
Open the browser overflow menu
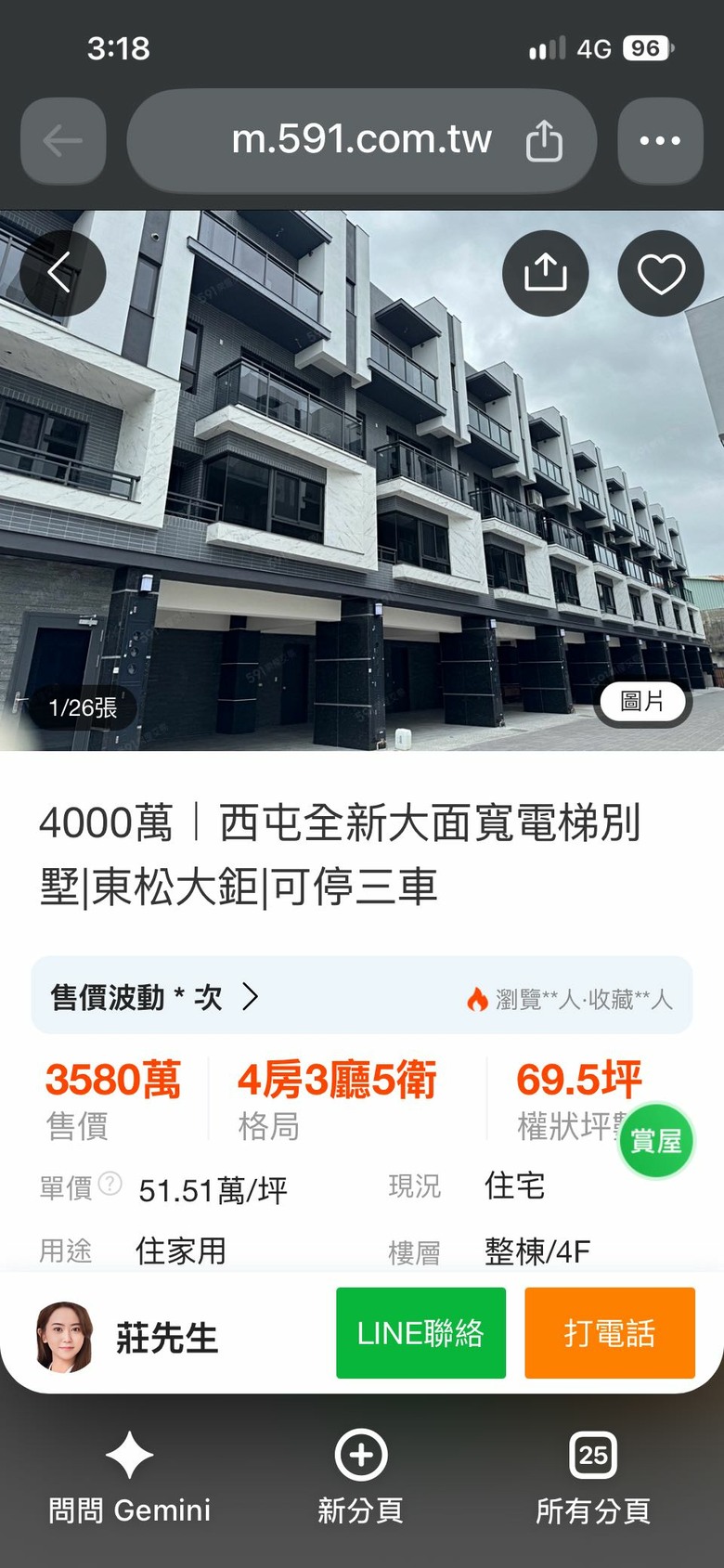(660, 141)
